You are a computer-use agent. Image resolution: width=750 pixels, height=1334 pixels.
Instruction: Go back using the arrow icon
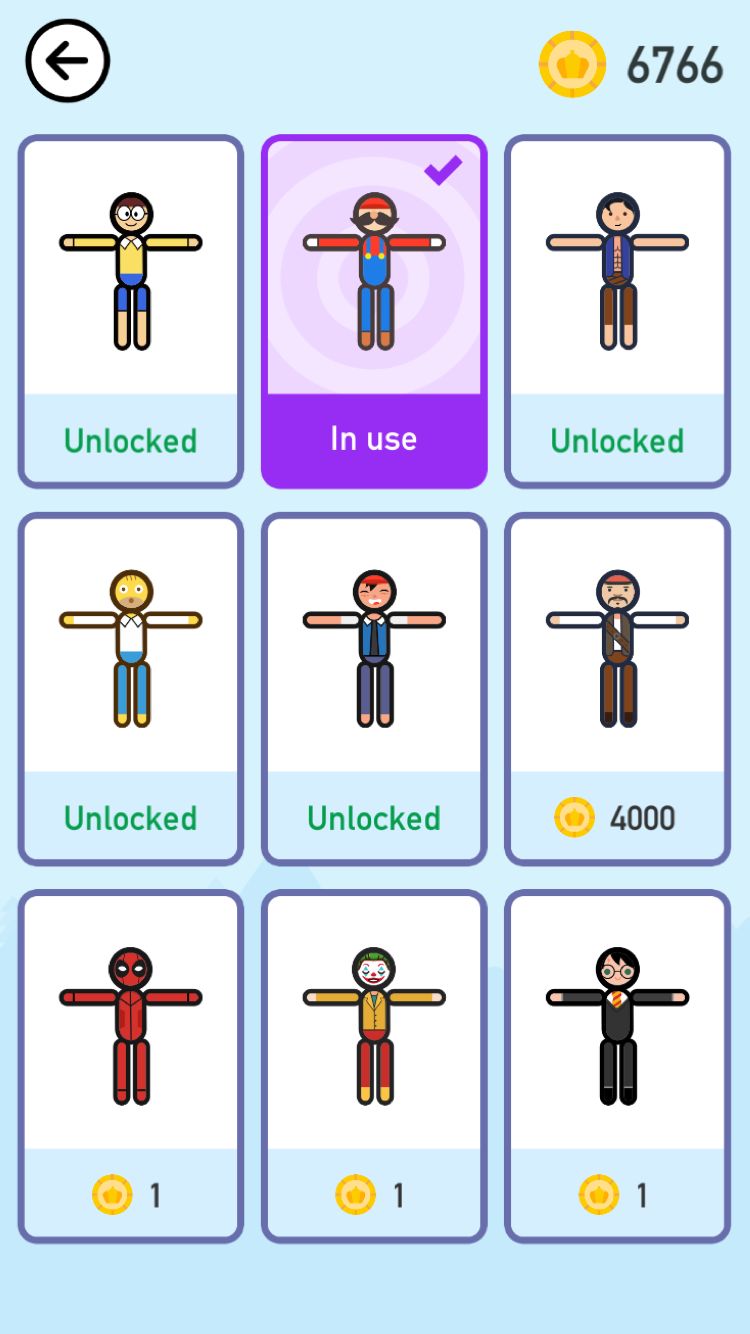click(x=67, y=61)
